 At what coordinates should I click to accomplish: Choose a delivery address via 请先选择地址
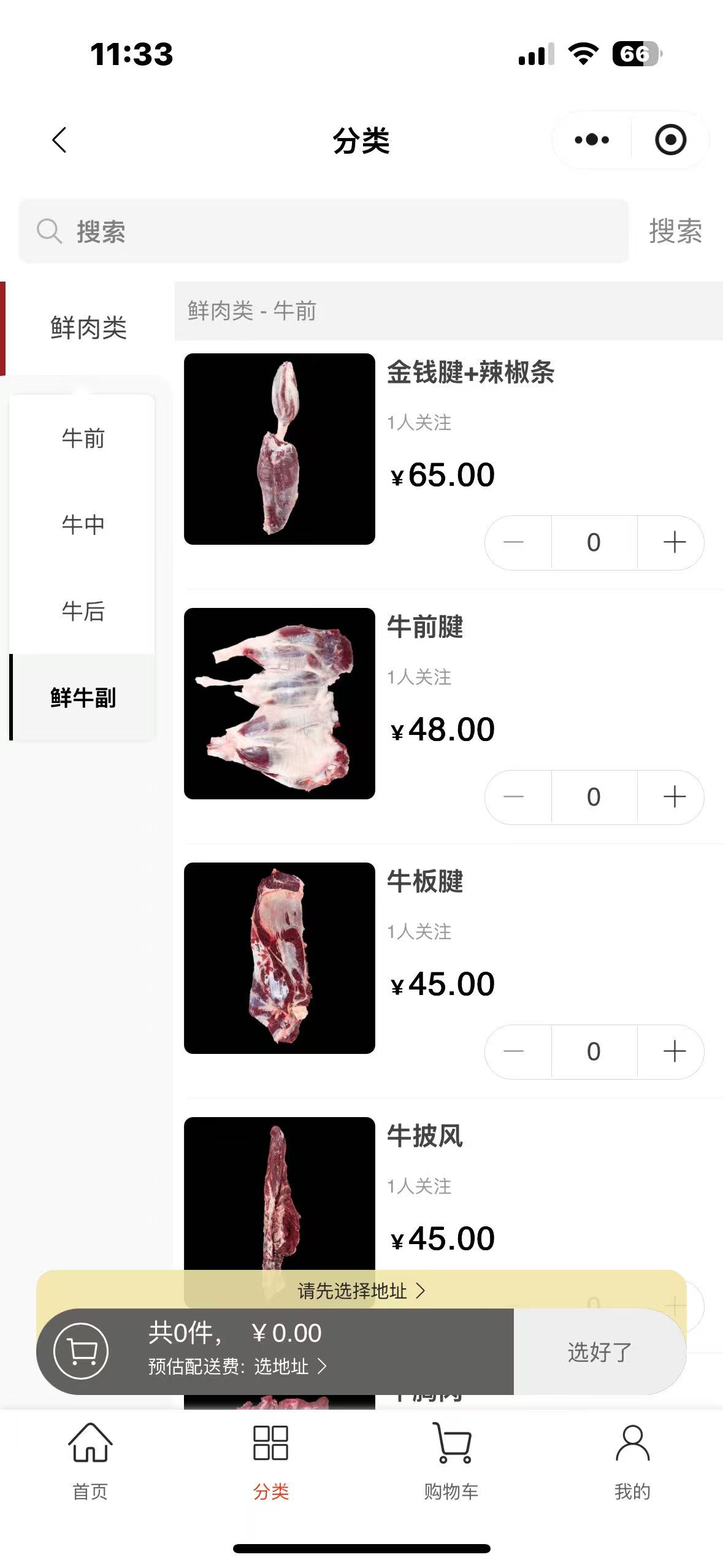click(x=361, y=1291)
